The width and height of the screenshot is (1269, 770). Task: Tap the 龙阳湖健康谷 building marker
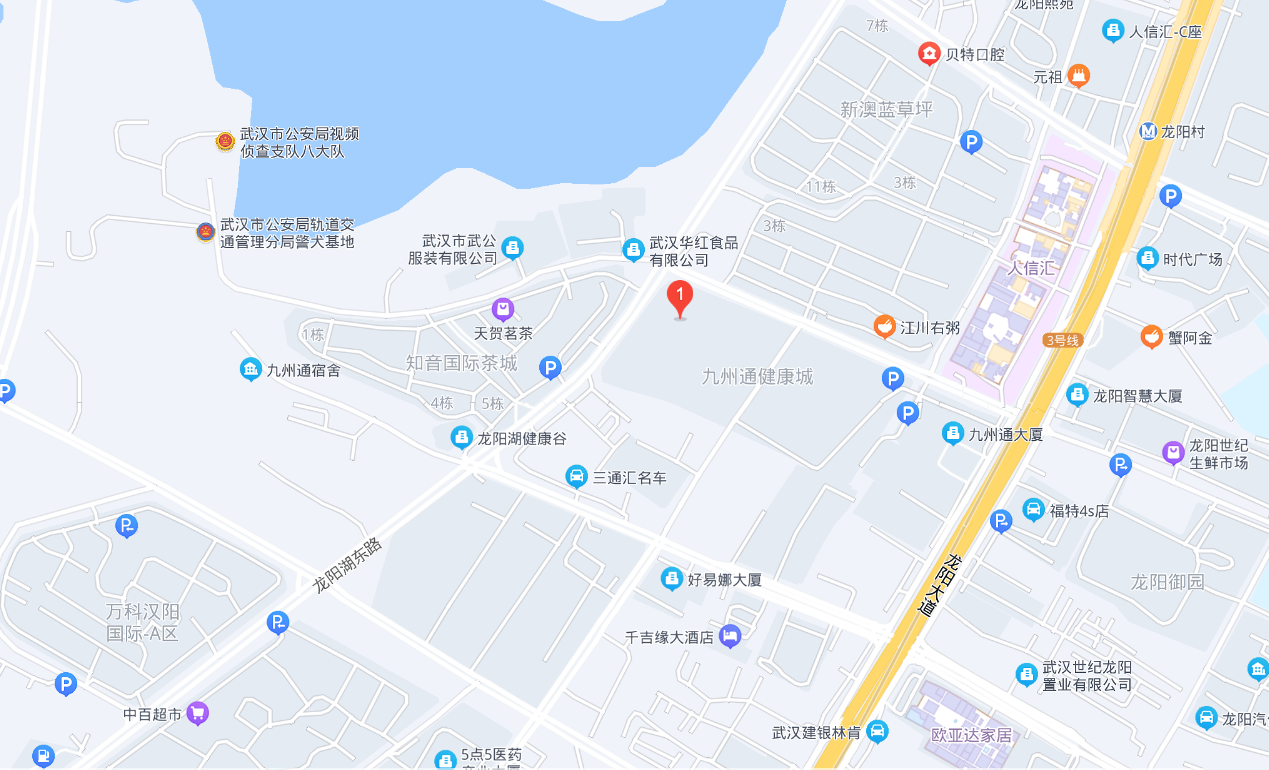(x=461, y=437)
